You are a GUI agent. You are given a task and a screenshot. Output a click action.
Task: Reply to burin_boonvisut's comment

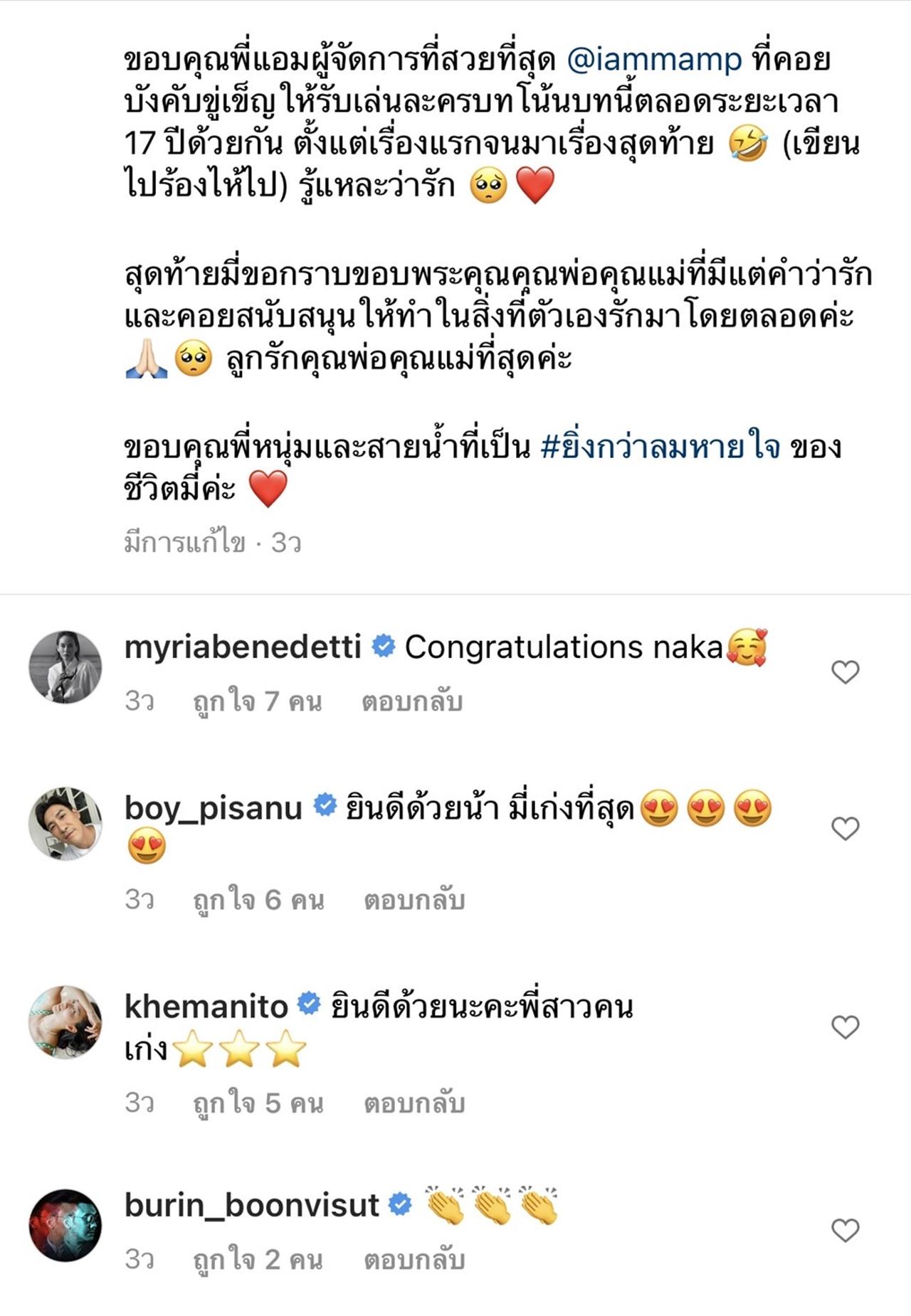pyautogui.click(x=414, y=1260)
